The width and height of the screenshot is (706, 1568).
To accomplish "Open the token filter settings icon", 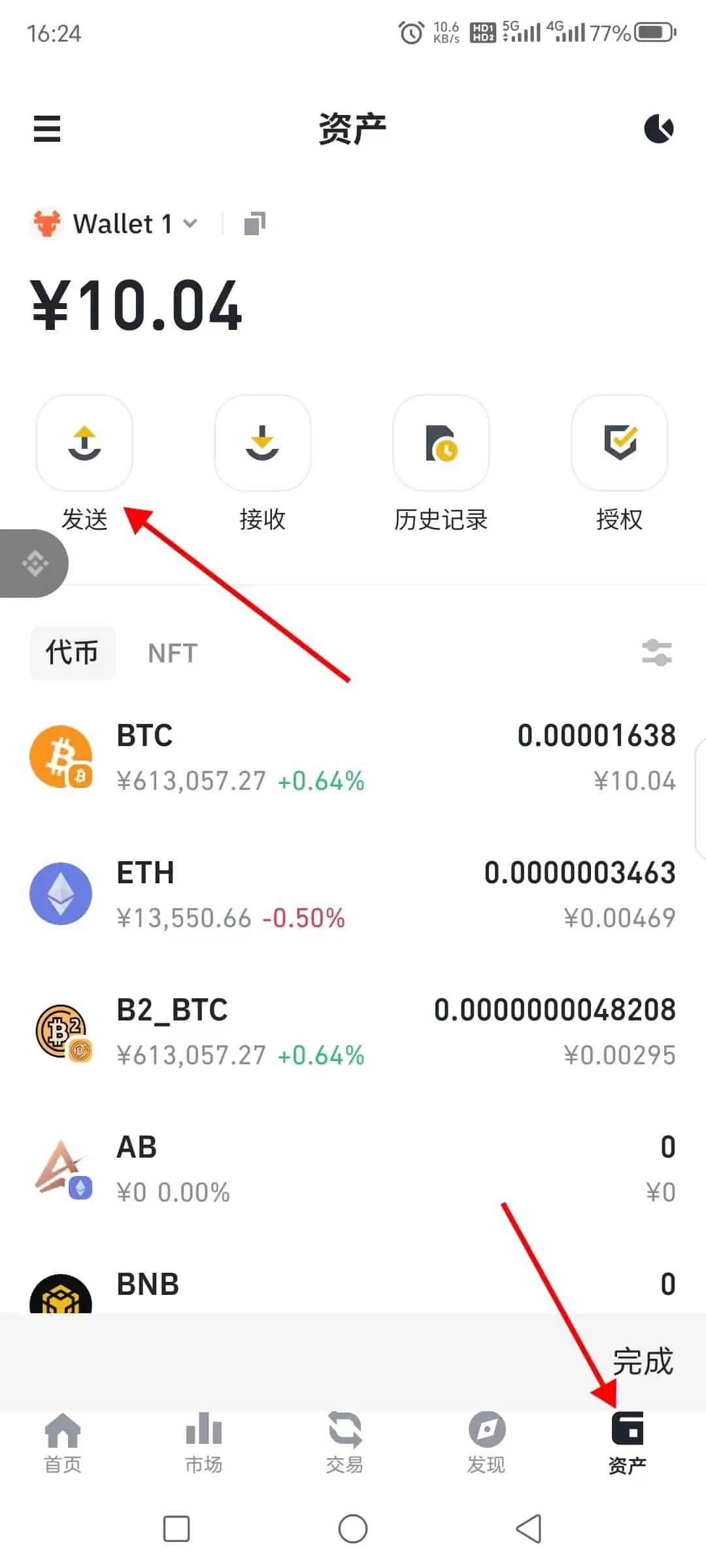I will [x=658, y=653].
